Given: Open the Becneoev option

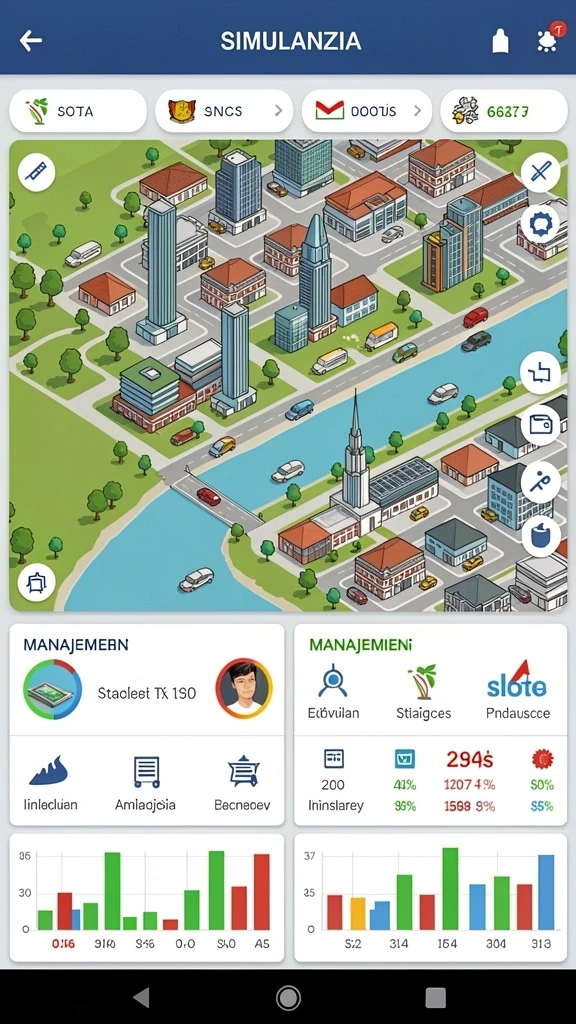Looking at the screenshot, I should (x=242, y=782).
